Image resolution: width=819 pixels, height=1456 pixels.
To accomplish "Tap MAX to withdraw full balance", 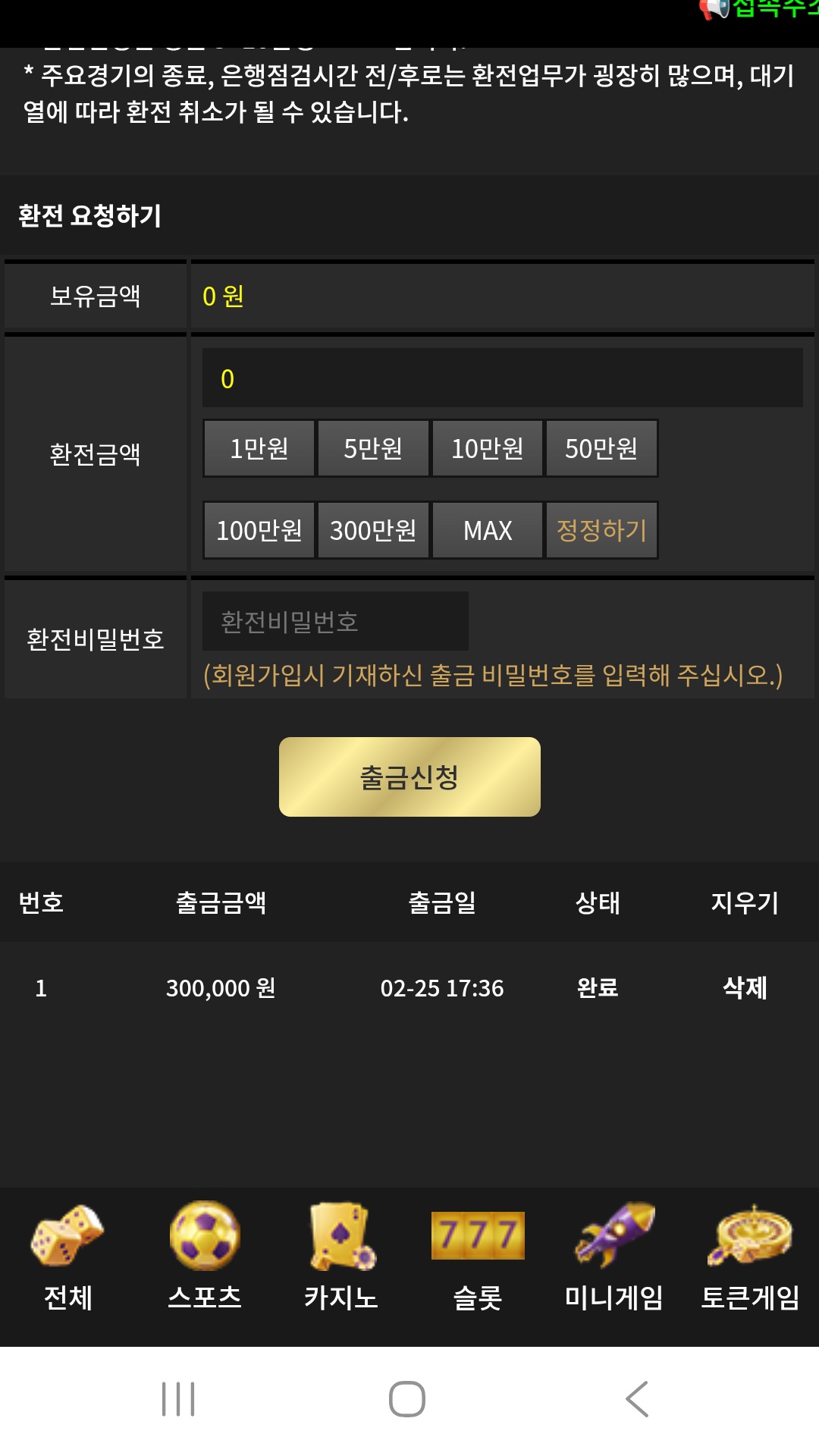I will click(x=488, y=530).
